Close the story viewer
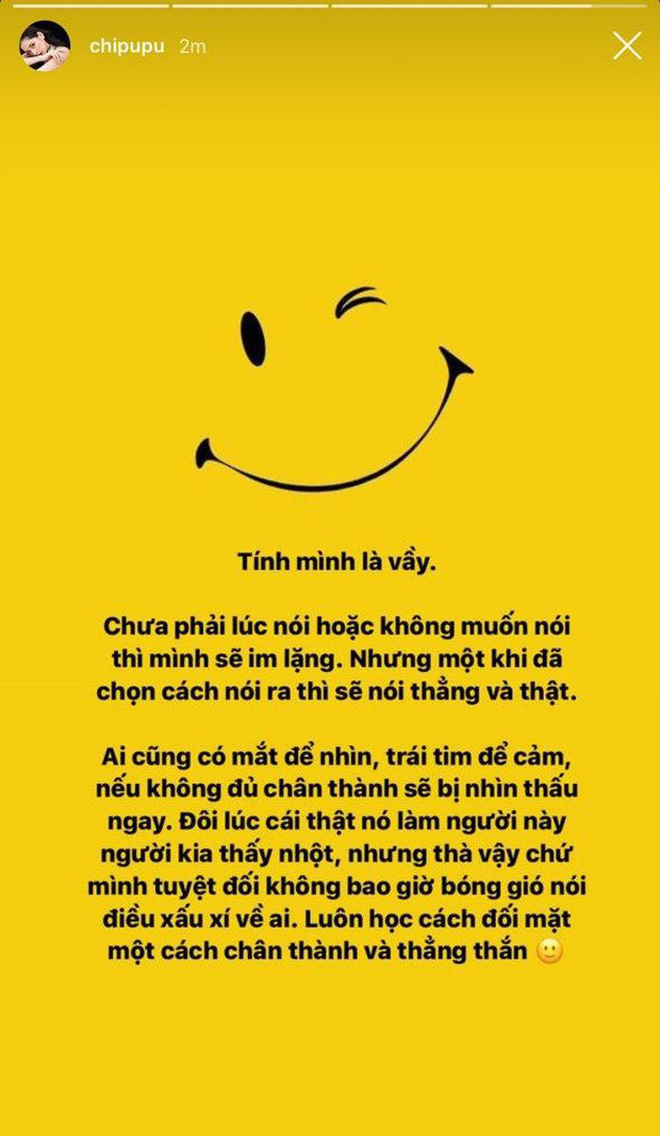The width and height of the screenshot is (660, 1136). click(627, 46)
